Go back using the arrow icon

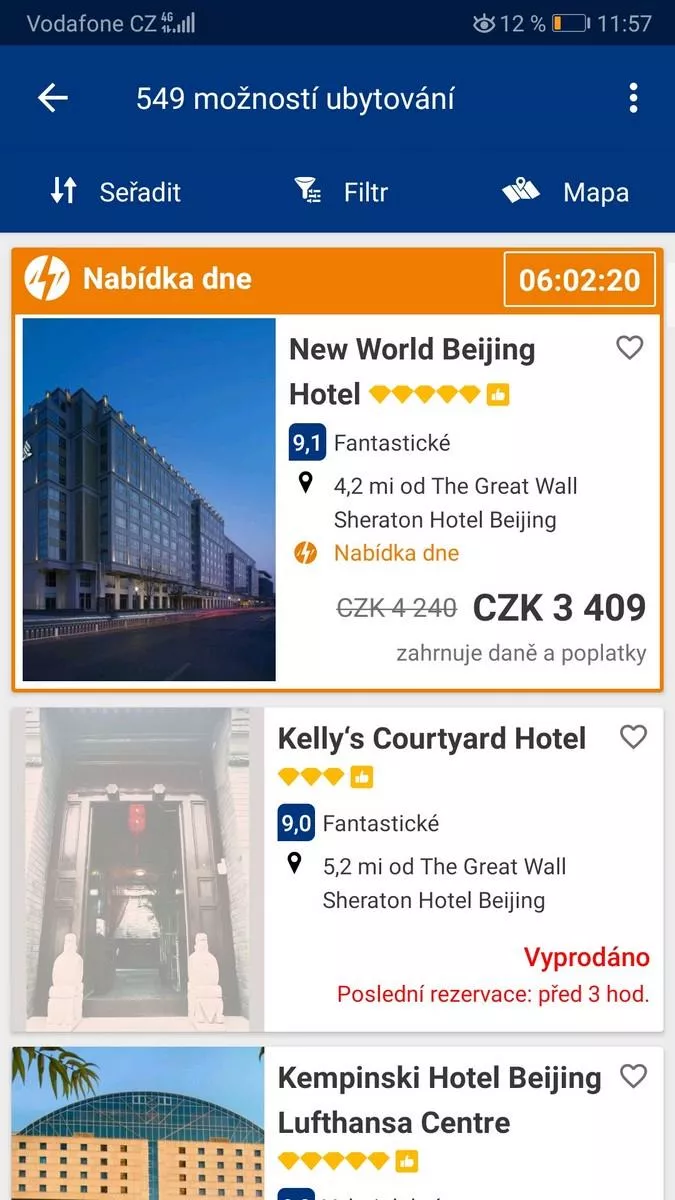pyautogui.click(x=53, y=98)
